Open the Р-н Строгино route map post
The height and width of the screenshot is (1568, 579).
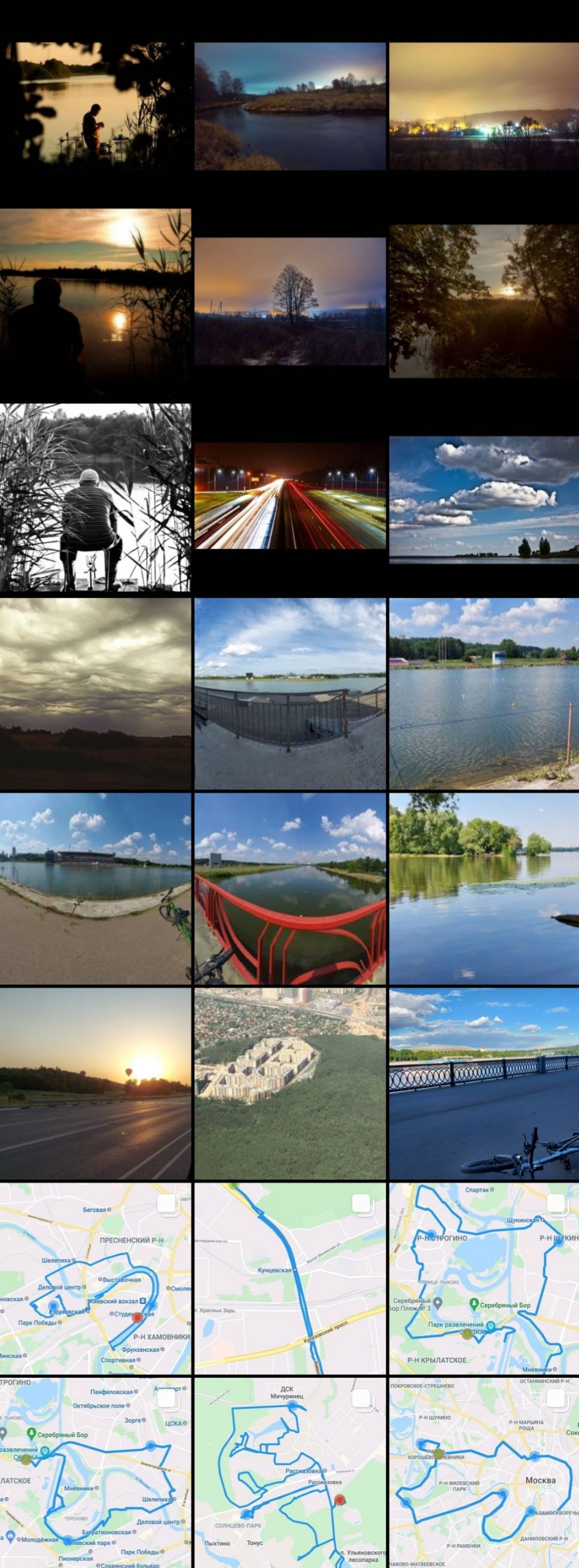point(483,1279)
